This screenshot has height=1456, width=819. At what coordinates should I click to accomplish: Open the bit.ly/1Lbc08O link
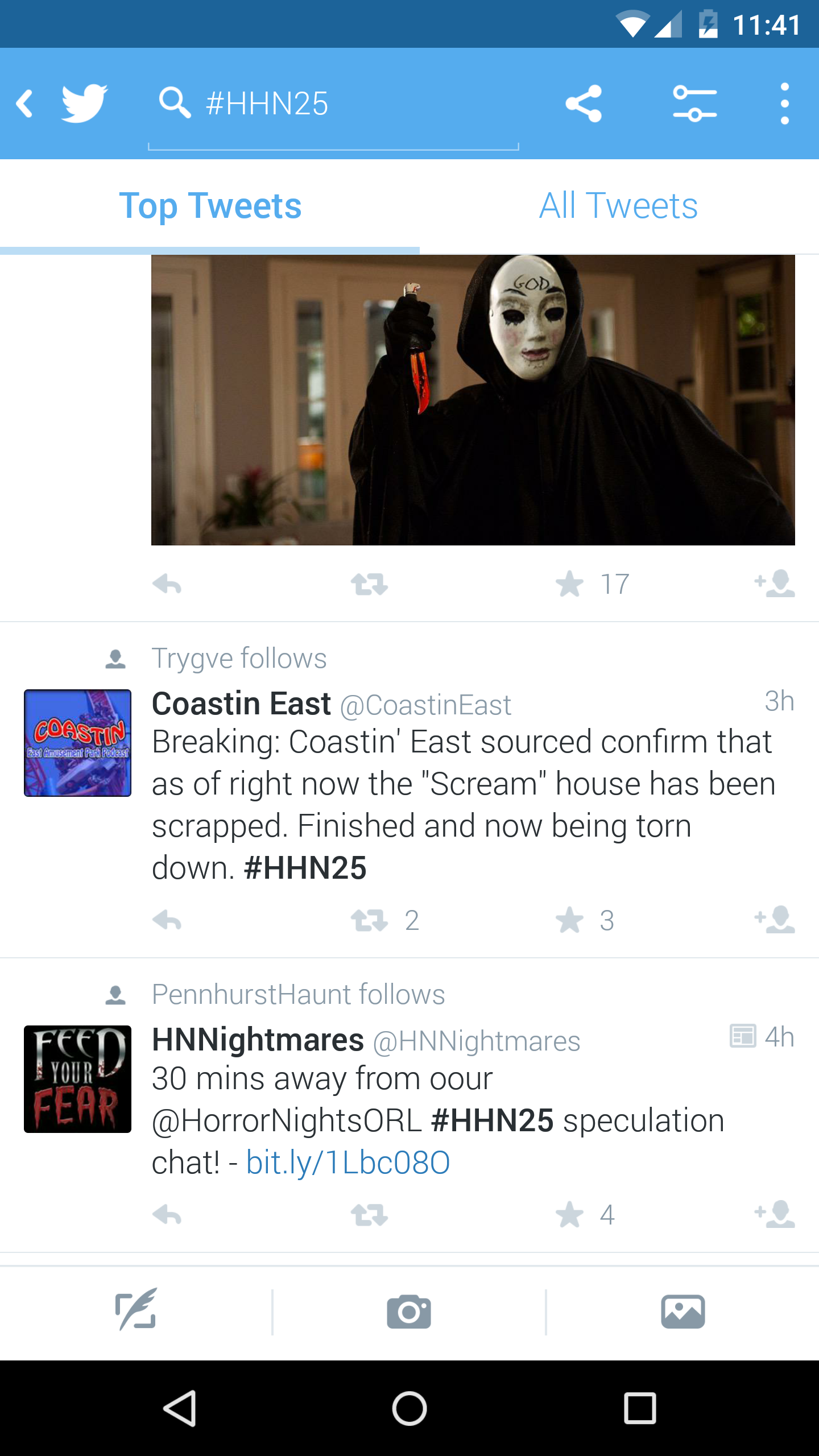coord(348,1163)
